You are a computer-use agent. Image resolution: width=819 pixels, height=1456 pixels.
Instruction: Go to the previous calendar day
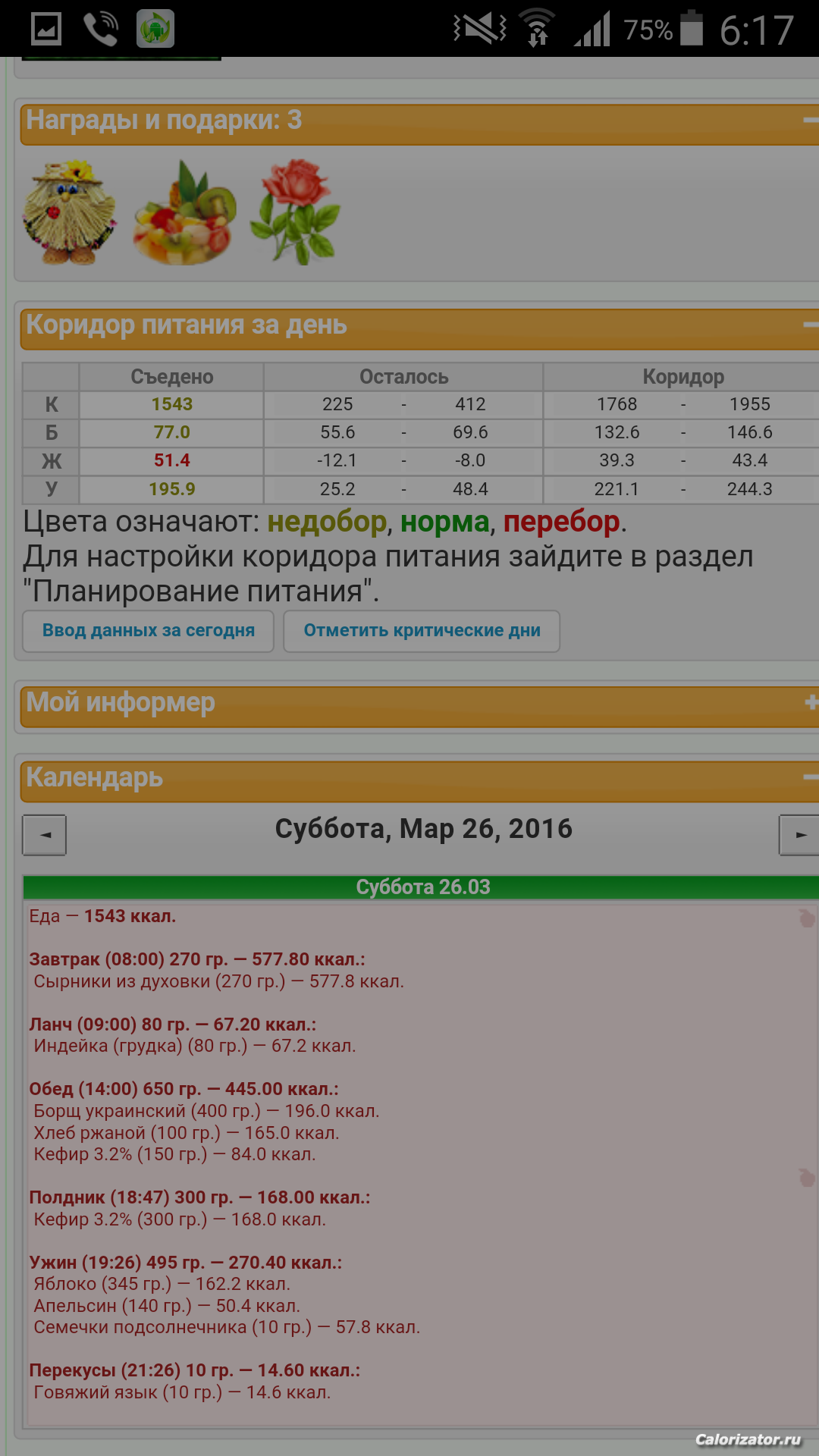(45, 835)
